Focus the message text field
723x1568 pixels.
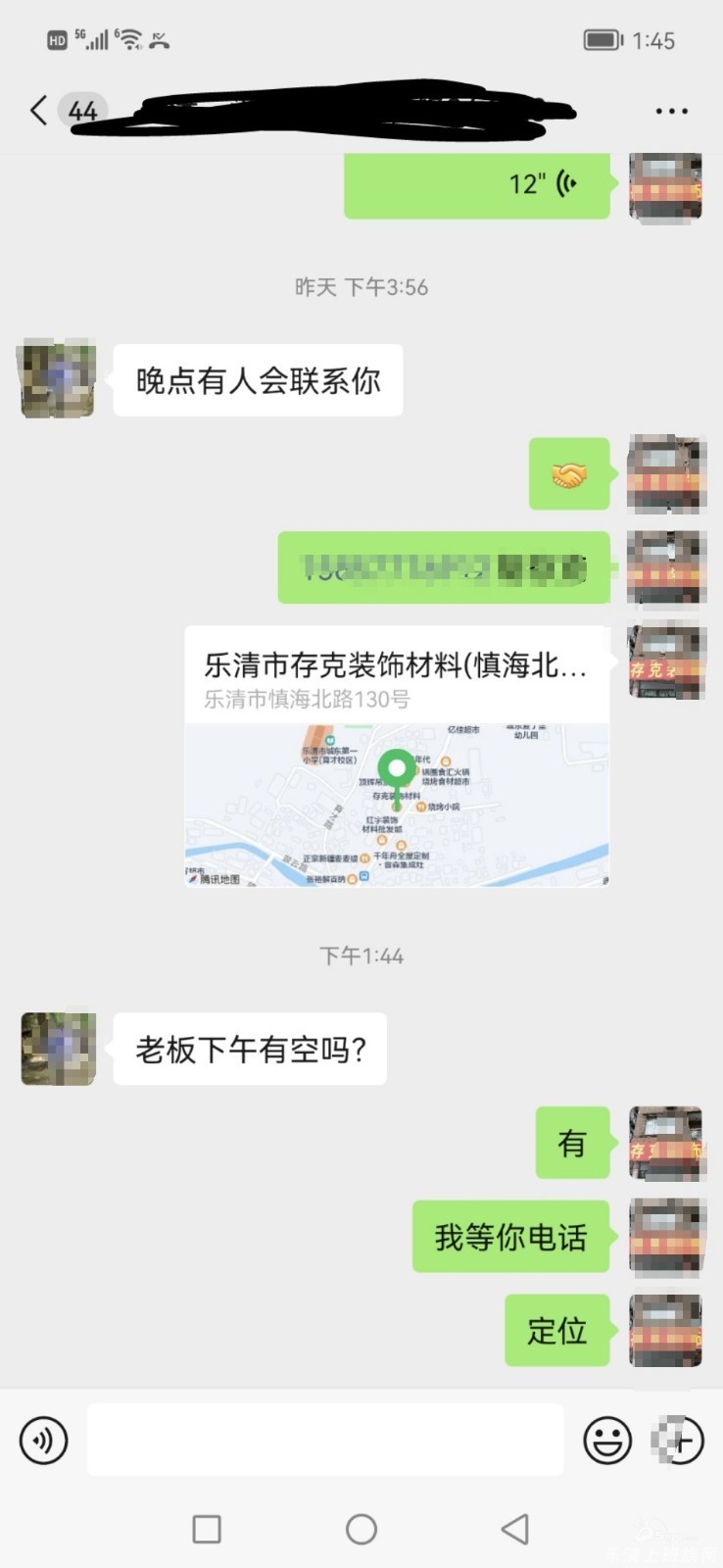click(325, 1440)
